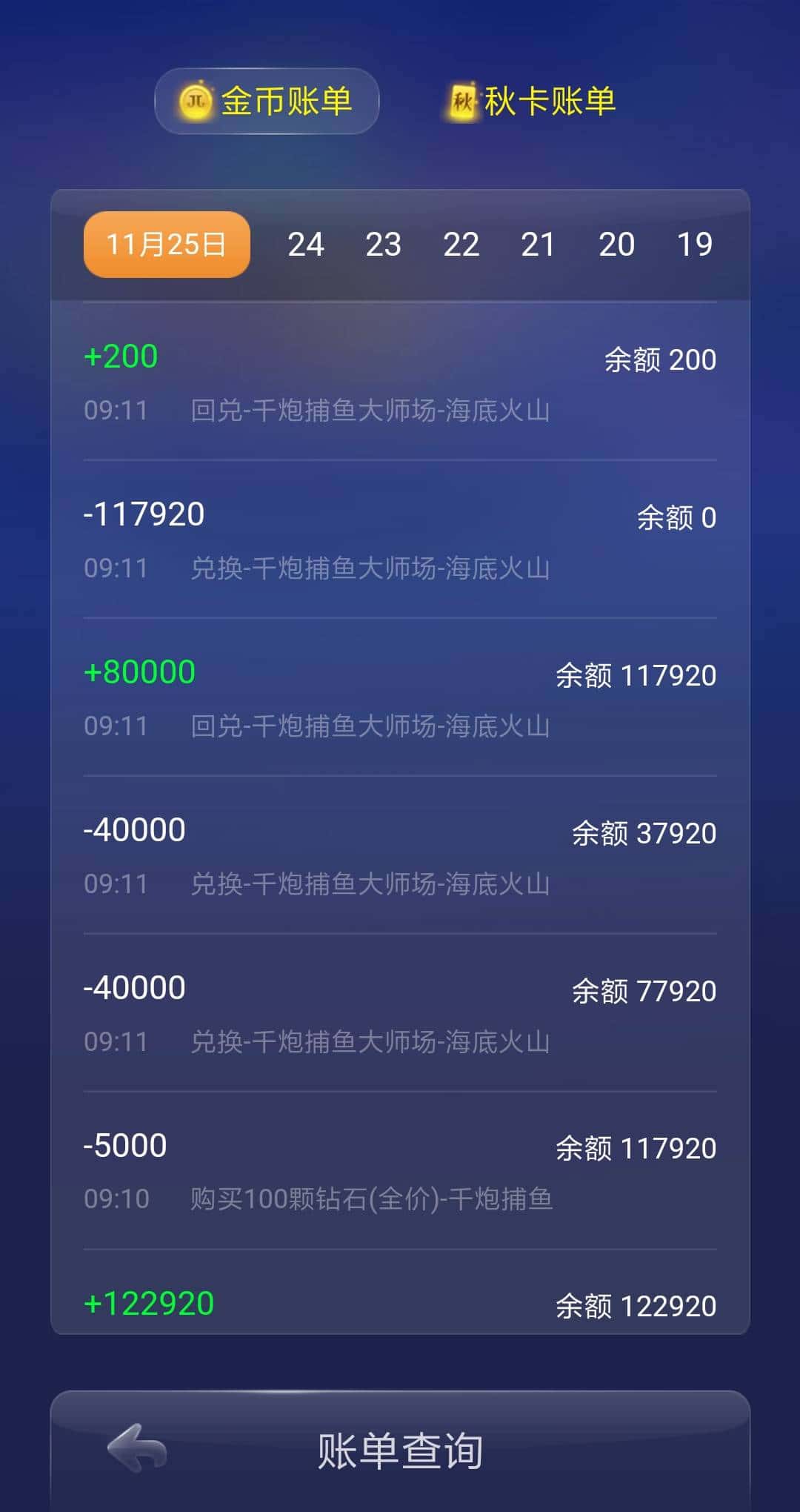Tap the +200 回兑 transaction row
800x1512 pixels.
[x=400, y=382]
